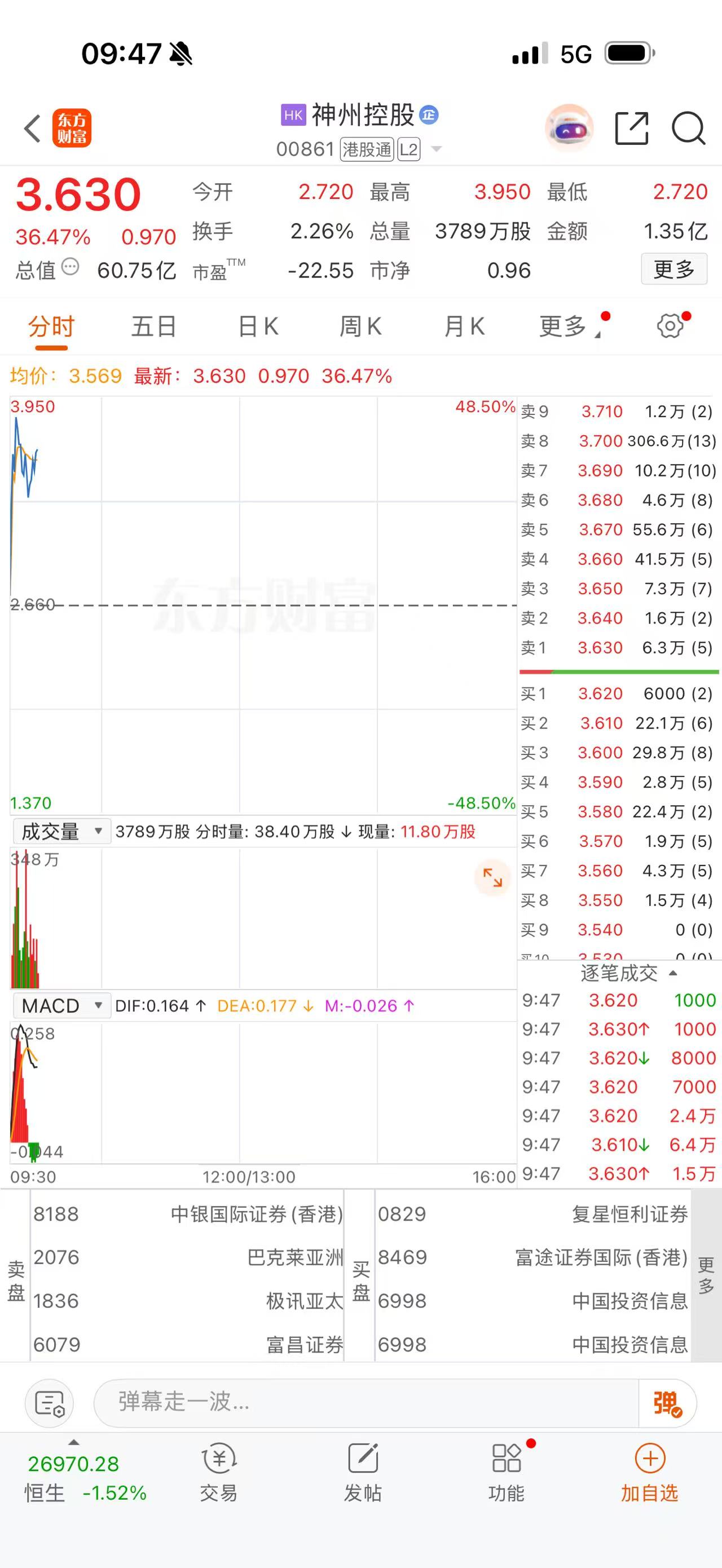Viewport: 722px width, 1568px height.
Task: Expand the stock title dropdown arrow
Action: (x=436, y=149)
